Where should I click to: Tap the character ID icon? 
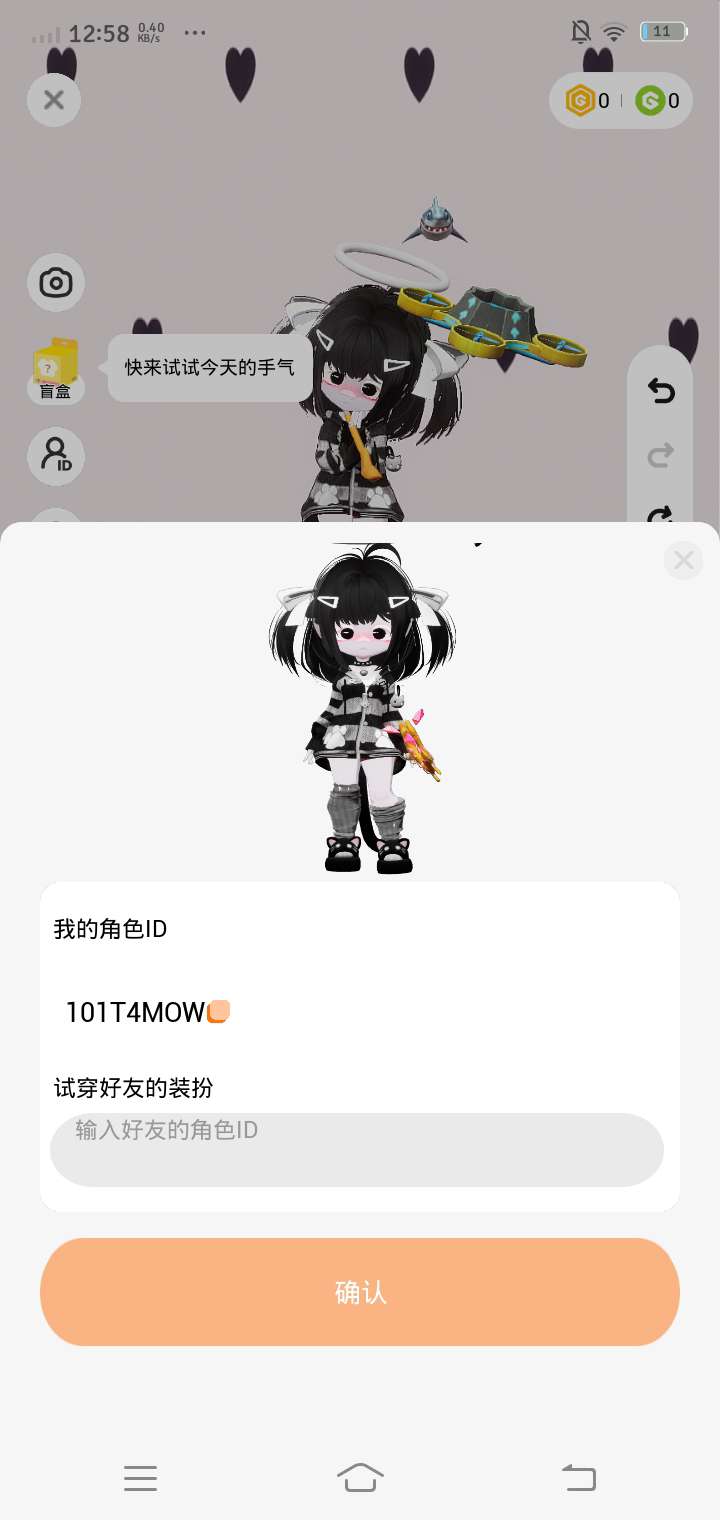(56, 456)
